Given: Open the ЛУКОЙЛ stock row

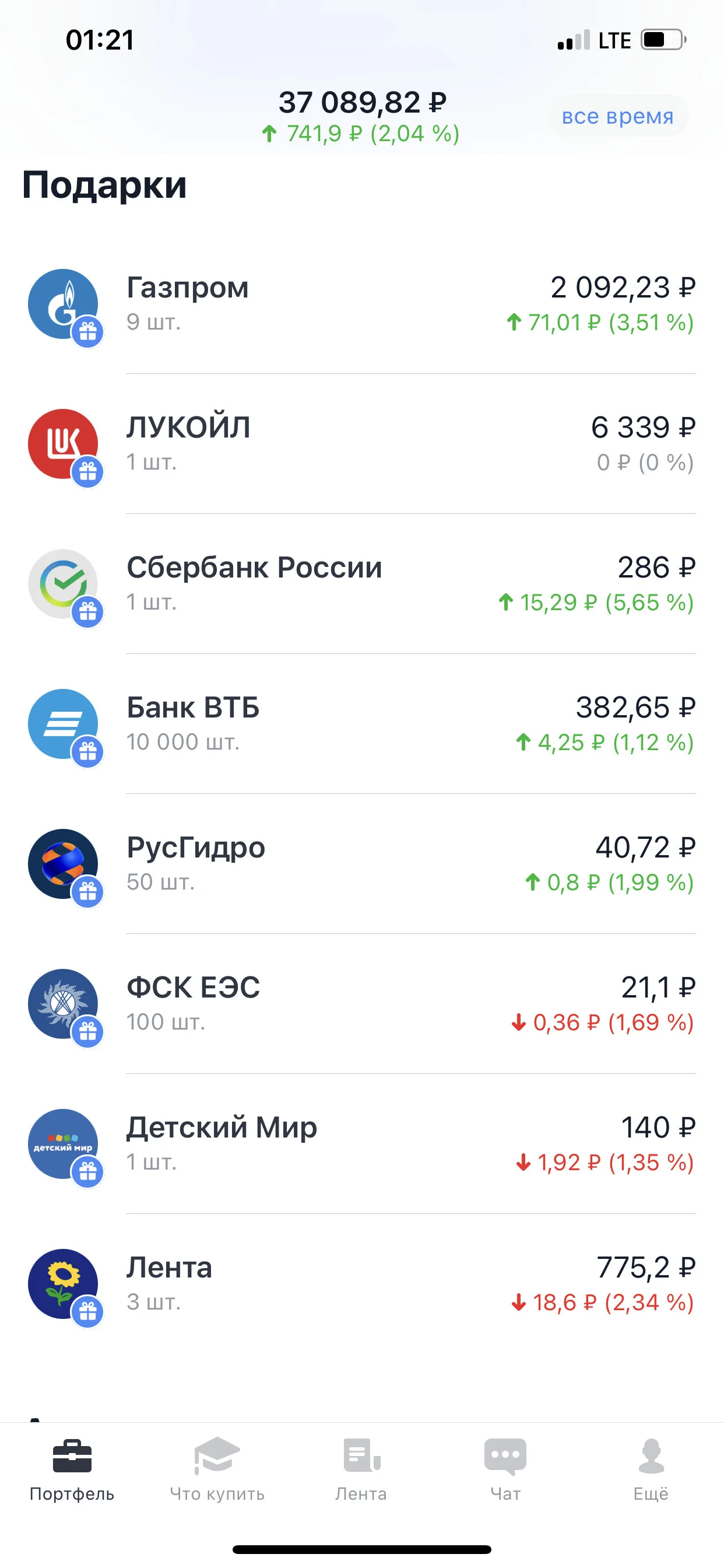Looking at the screenshot, I should tap(362, 444).
